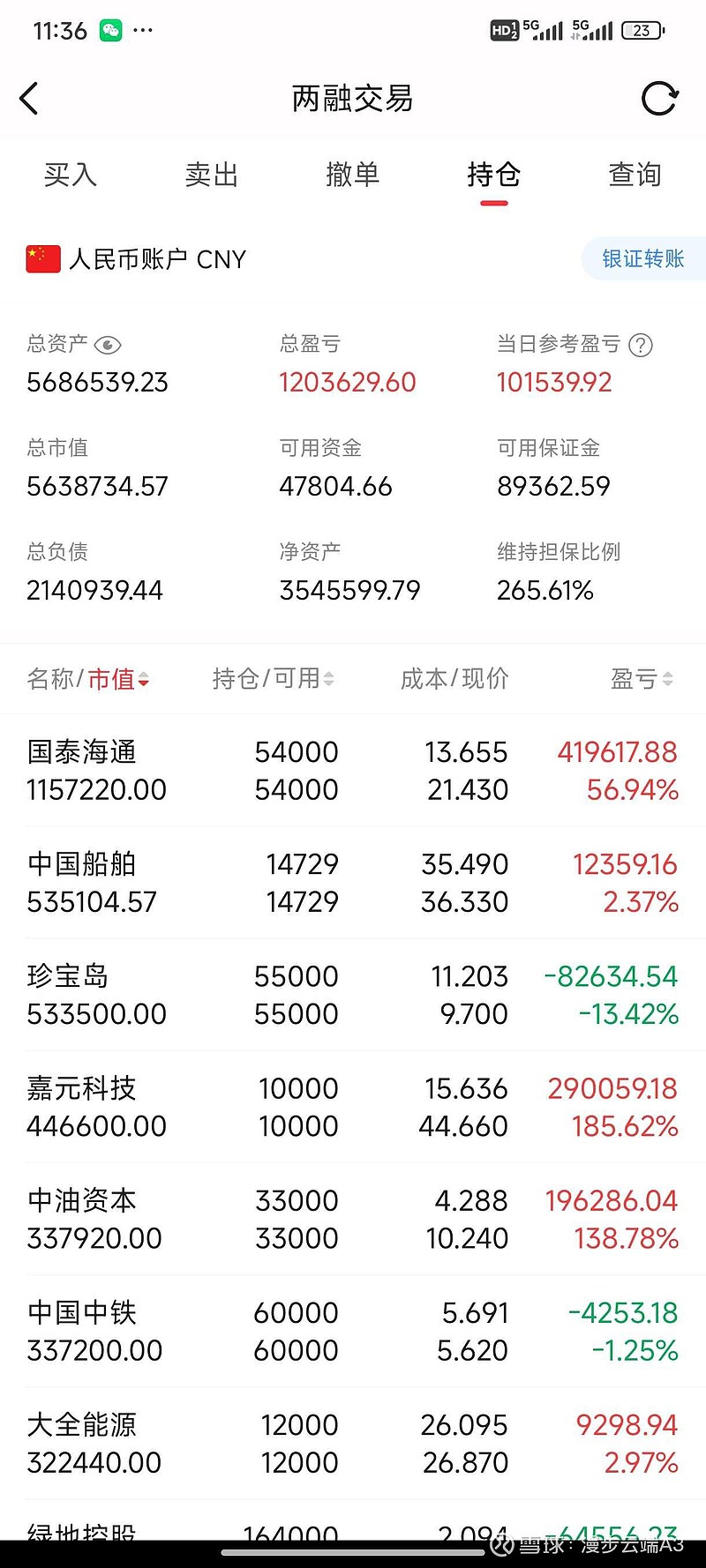
Task: Open the 当日参考盈亏 help question mark
Action: 640,344
